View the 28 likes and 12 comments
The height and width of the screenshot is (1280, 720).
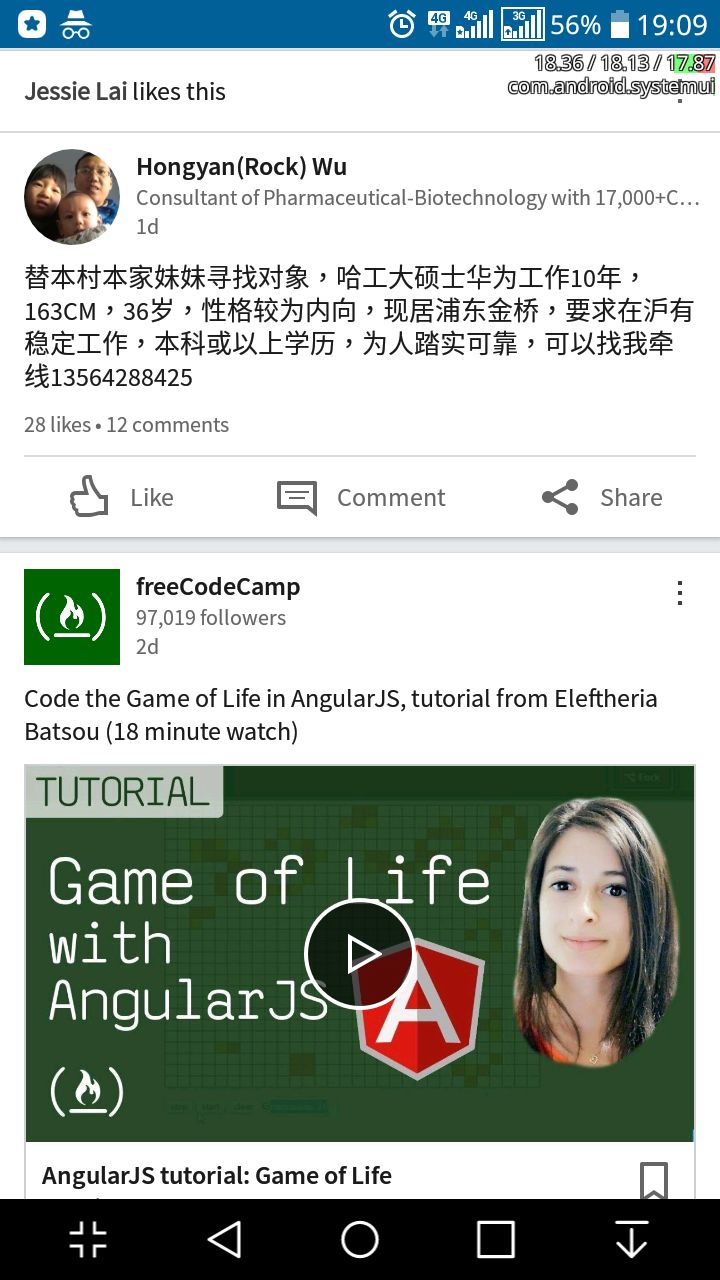127,425
